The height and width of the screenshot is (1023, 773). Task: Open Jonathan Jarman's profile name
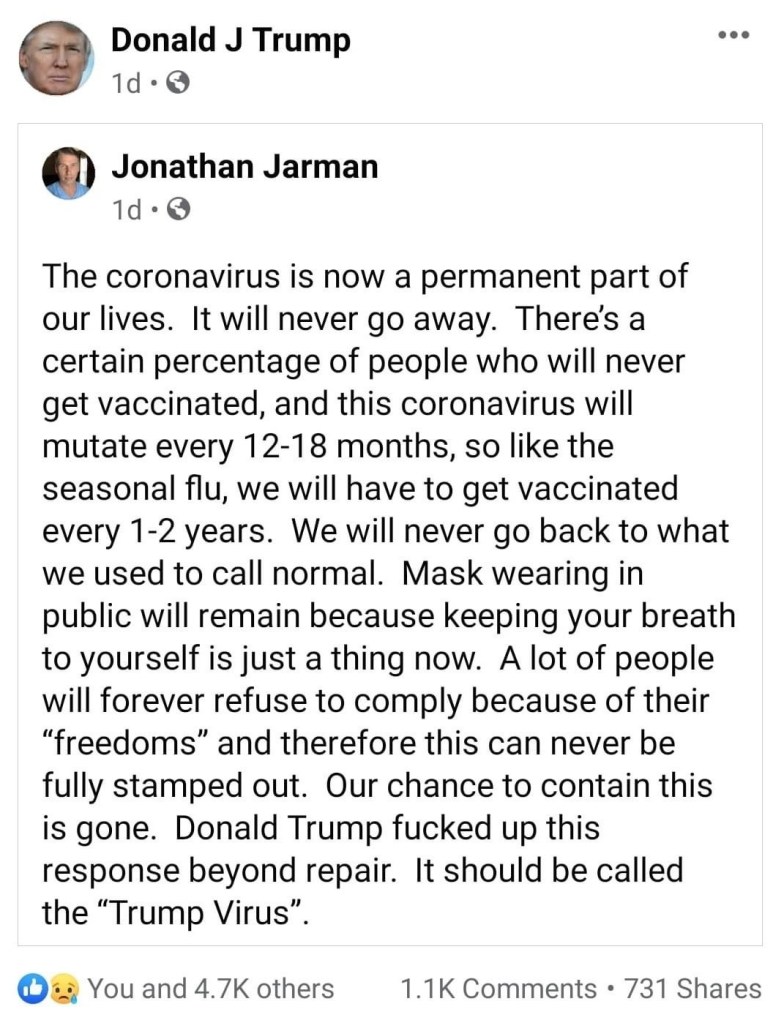click(244, 166)
